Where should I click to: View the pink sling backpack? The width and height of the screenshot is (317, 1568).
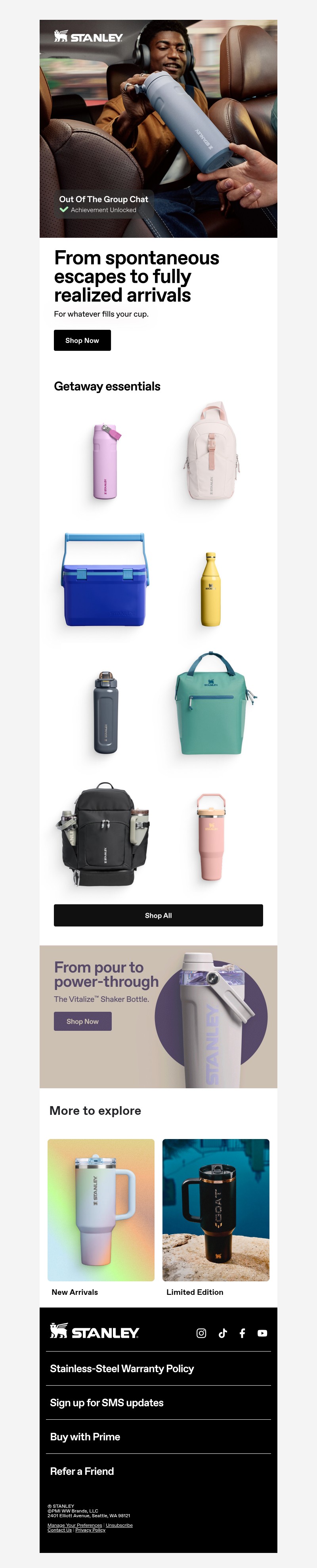(210, 451)
